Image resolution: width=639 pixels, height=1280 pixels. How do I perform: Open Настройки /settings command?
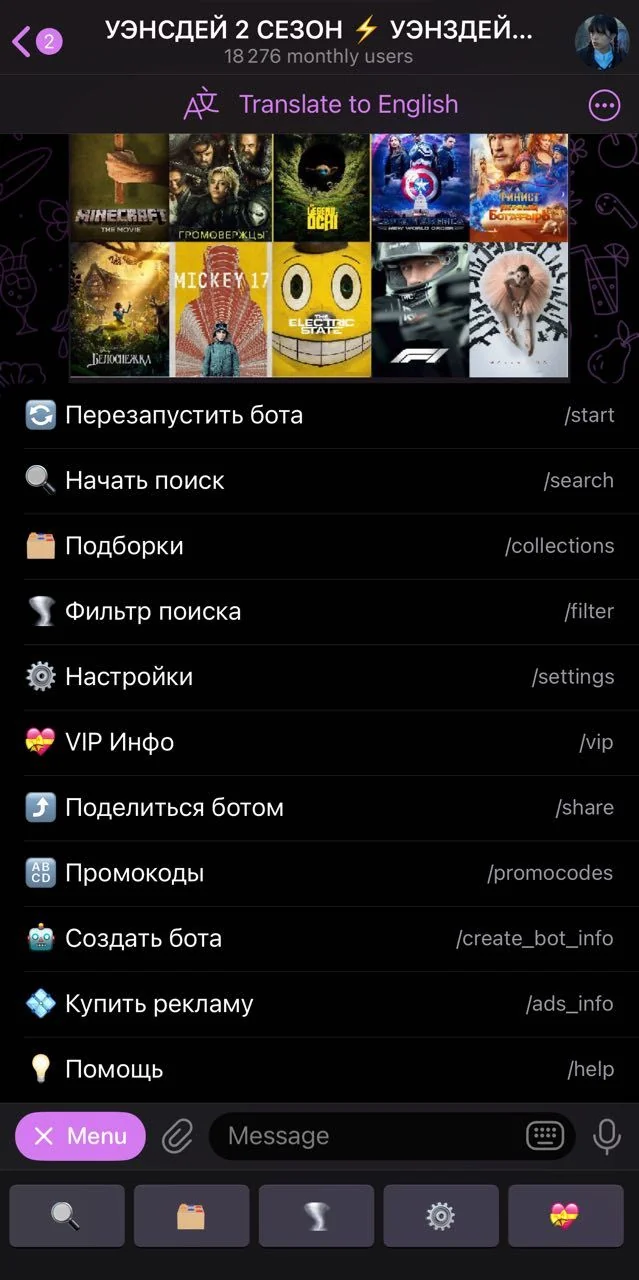pyautogui.click(x=320, y=677)
